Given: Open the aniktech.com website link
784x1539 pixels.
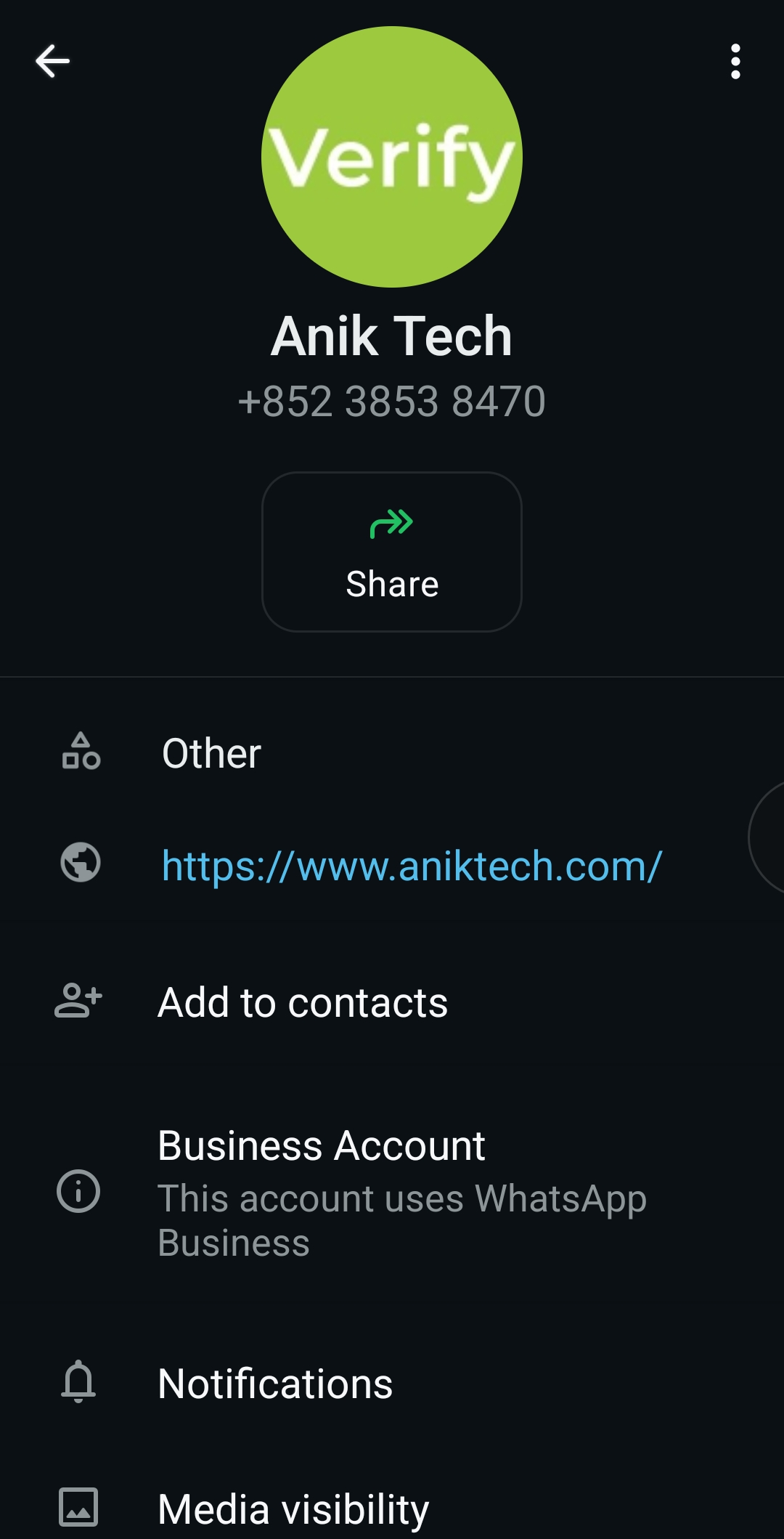Looking at the screenshot, I should [412, 866].
